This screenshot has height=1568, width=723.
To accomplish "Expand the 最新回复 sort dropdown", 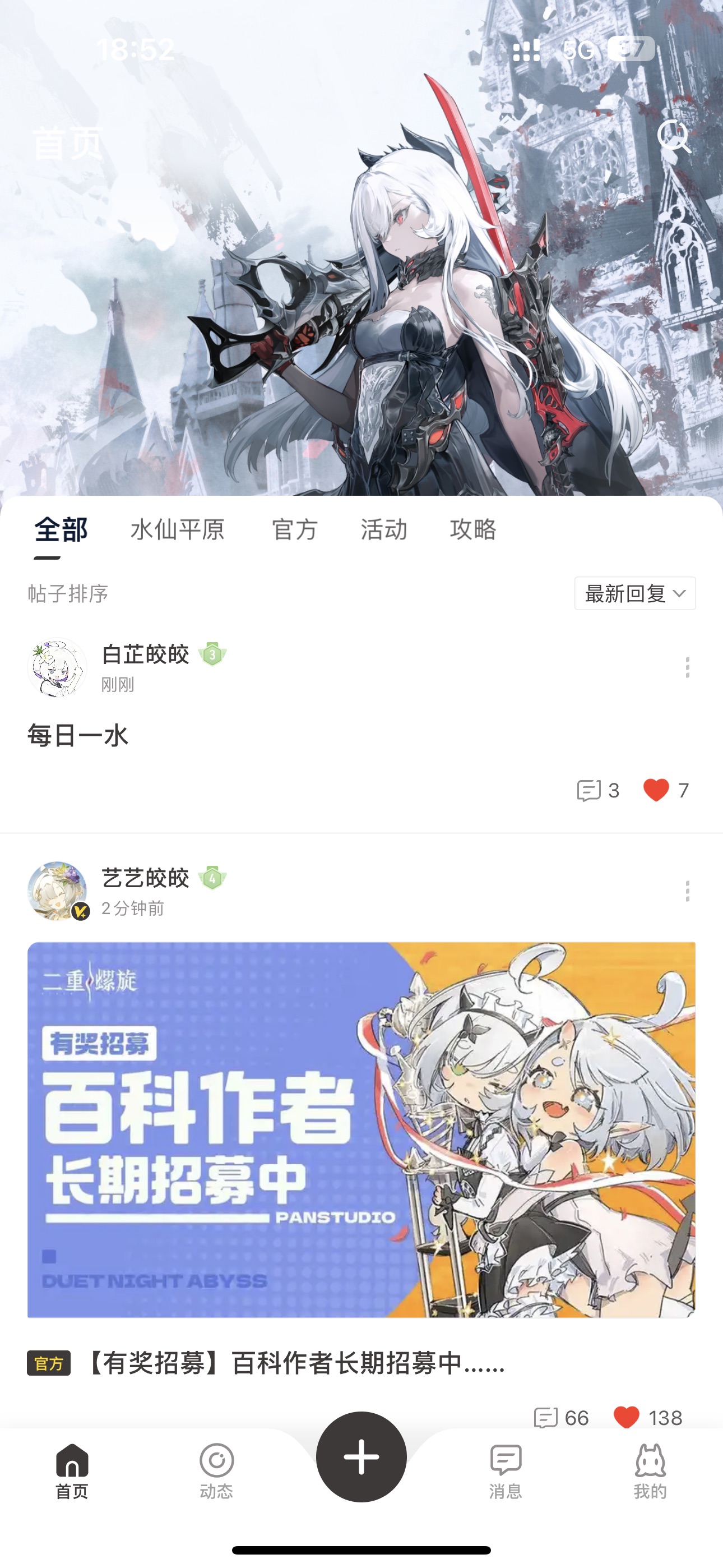I will 635,593.
